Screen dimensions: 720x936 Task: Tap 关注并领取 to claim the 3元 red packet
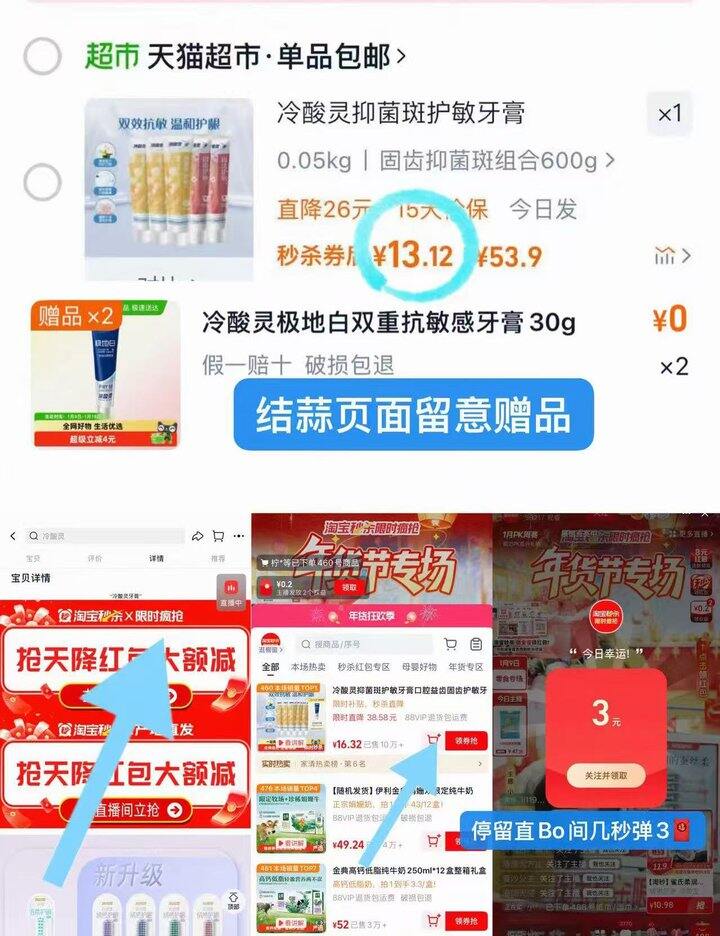tap(608, 775)
